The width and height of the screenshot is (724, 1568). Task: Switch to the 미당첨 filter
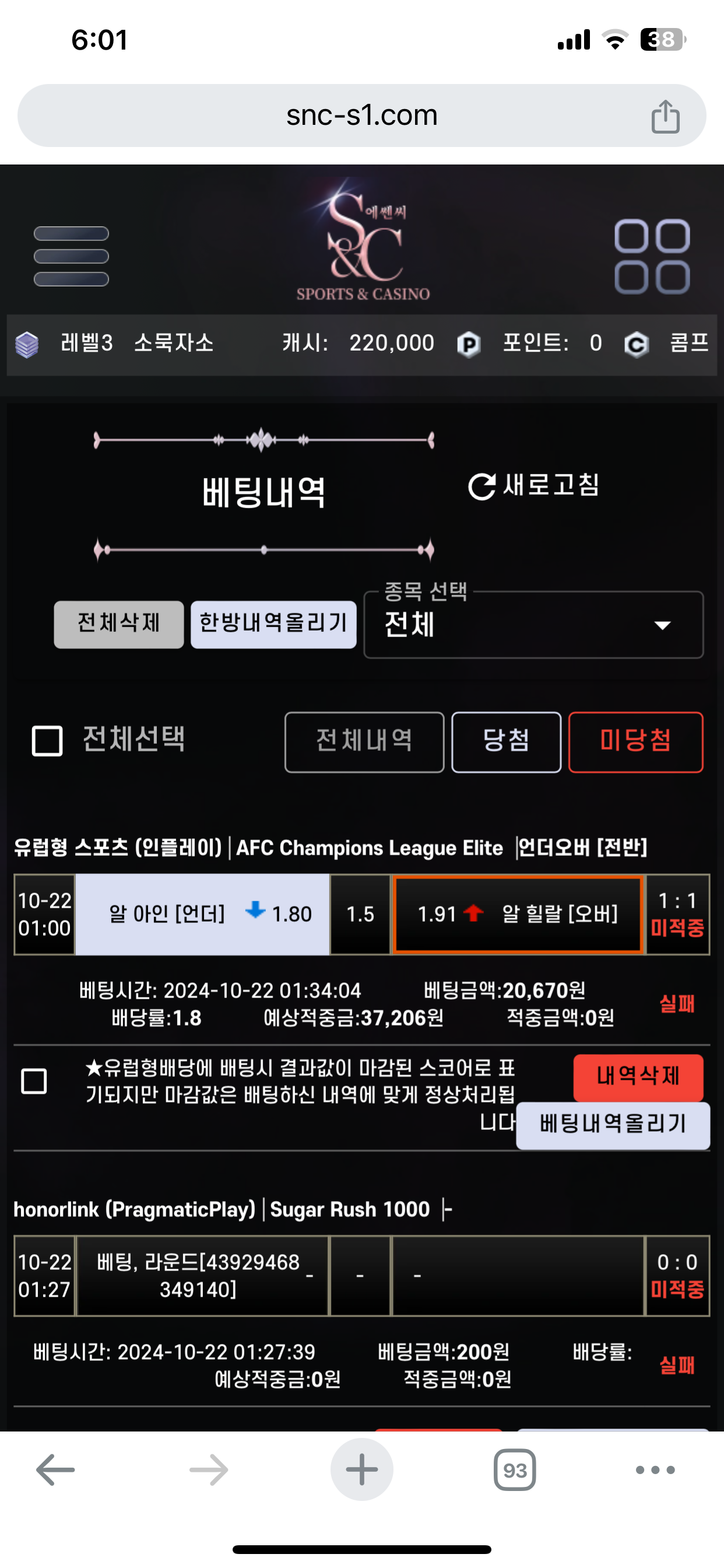click(x=636, y=741)
